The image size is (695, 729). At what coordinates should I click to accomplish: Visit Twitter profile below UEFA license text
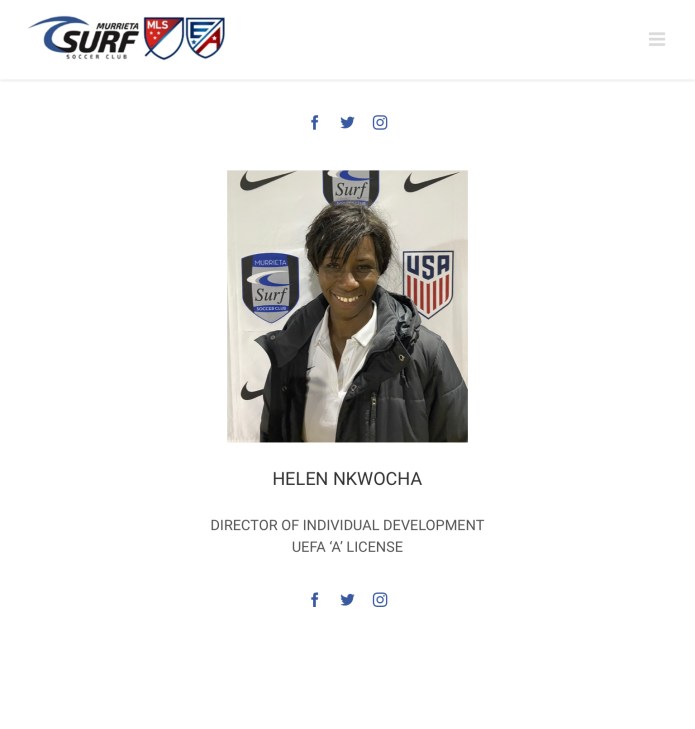347,600
